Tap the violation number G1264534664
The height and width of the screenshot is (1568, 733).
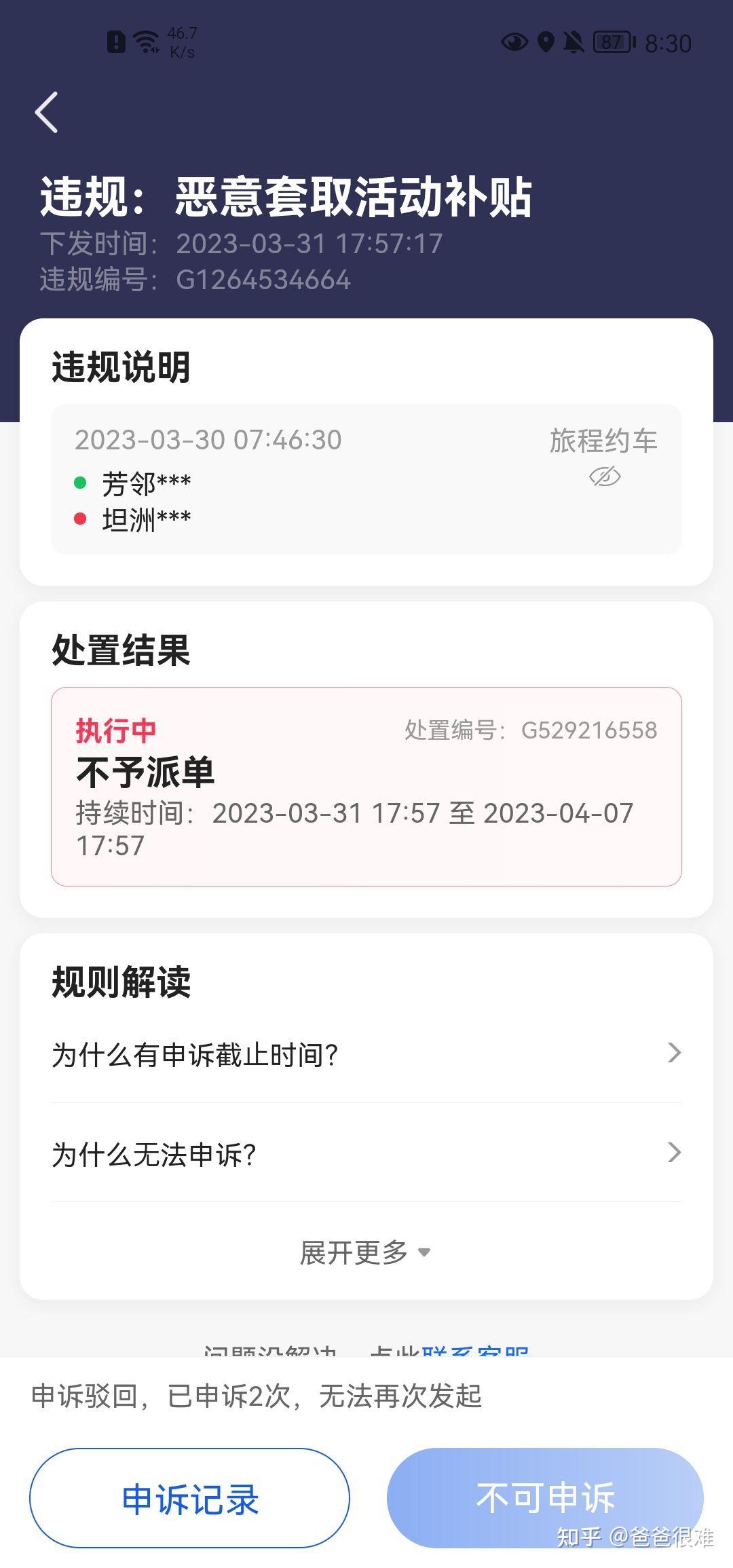coord(262,278)
